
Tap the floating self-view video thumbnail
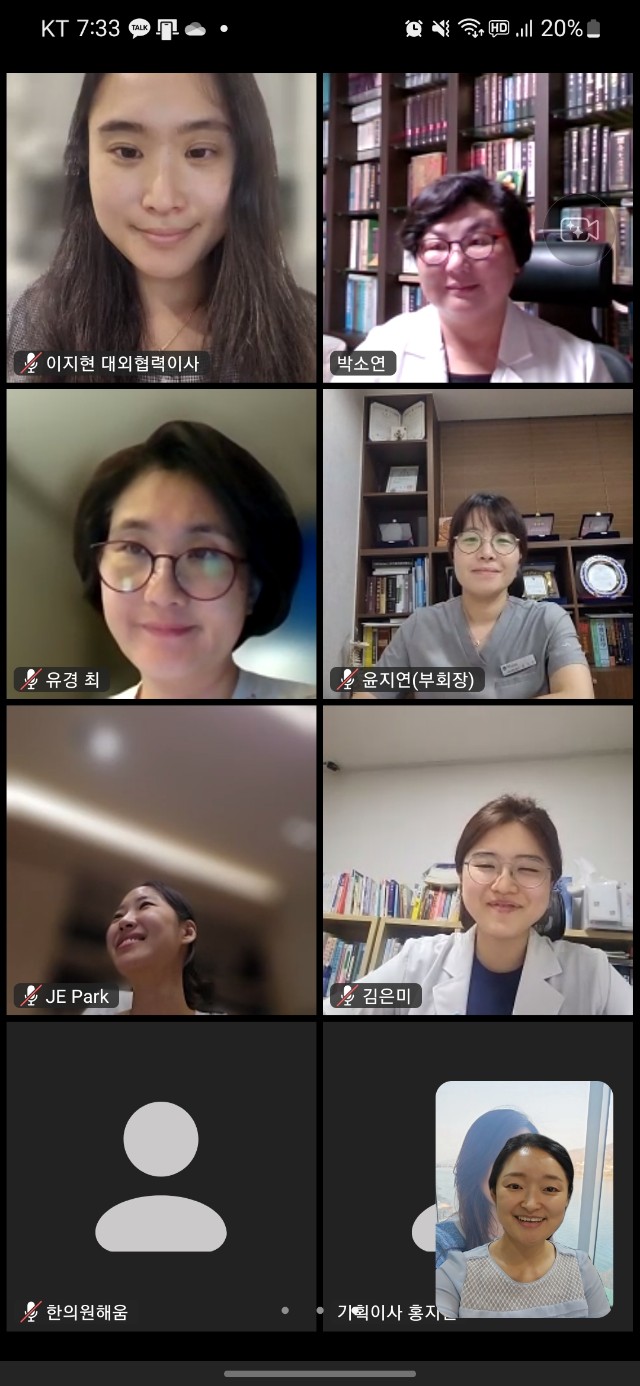[524, 1199]
